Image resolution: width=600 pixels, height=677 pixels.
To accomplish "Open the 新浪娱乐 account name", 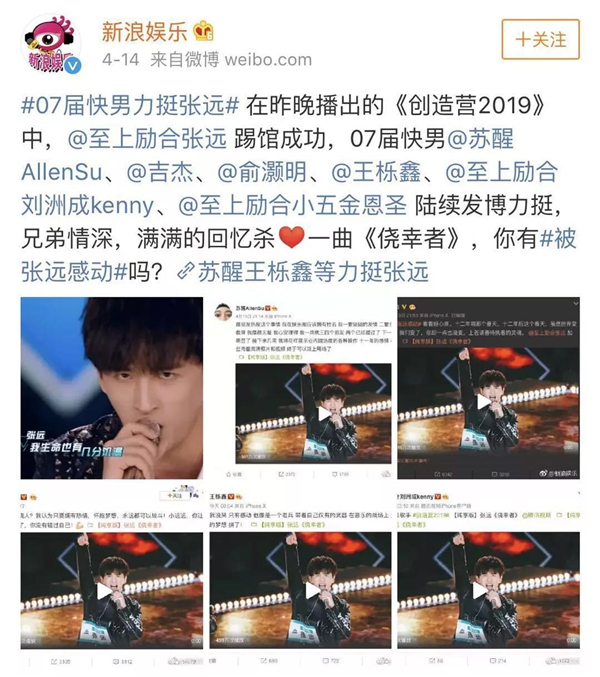I will [146, 30].
